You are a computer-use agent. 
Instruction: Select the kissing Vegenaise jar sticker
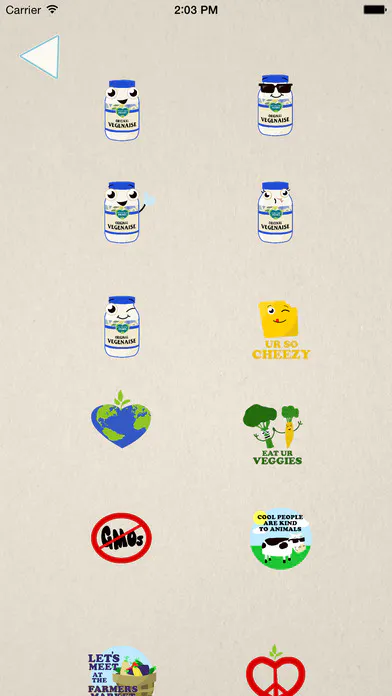275,212
